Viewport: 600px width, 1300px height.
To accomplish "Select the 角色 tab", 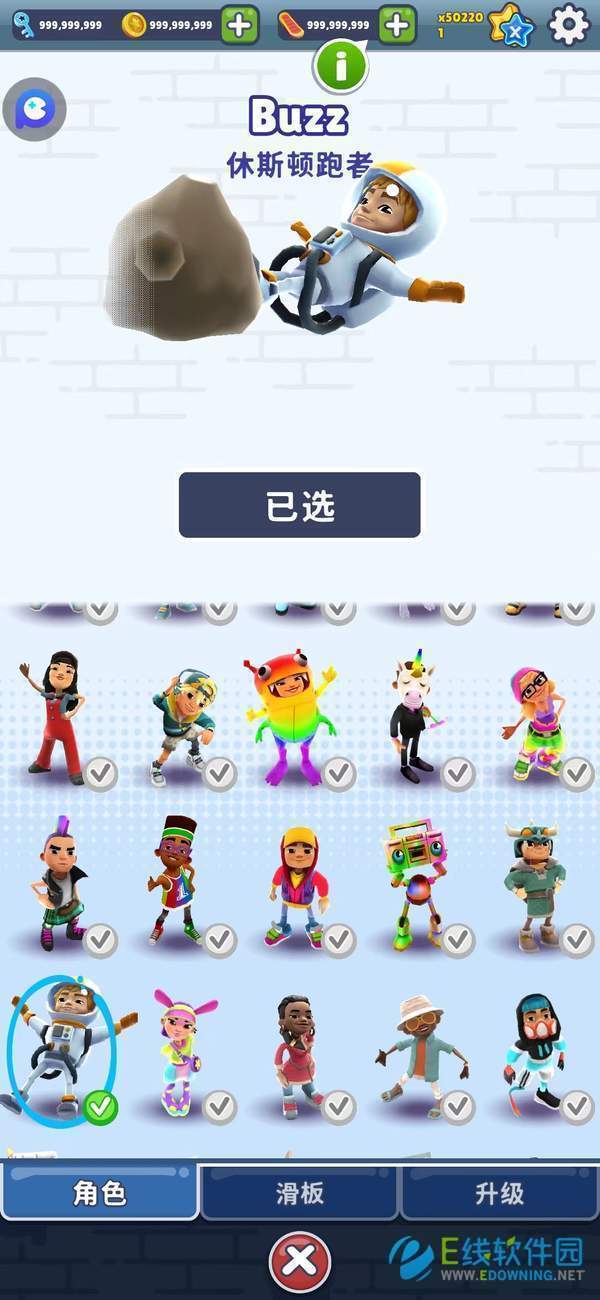I will pos(100,1193).
